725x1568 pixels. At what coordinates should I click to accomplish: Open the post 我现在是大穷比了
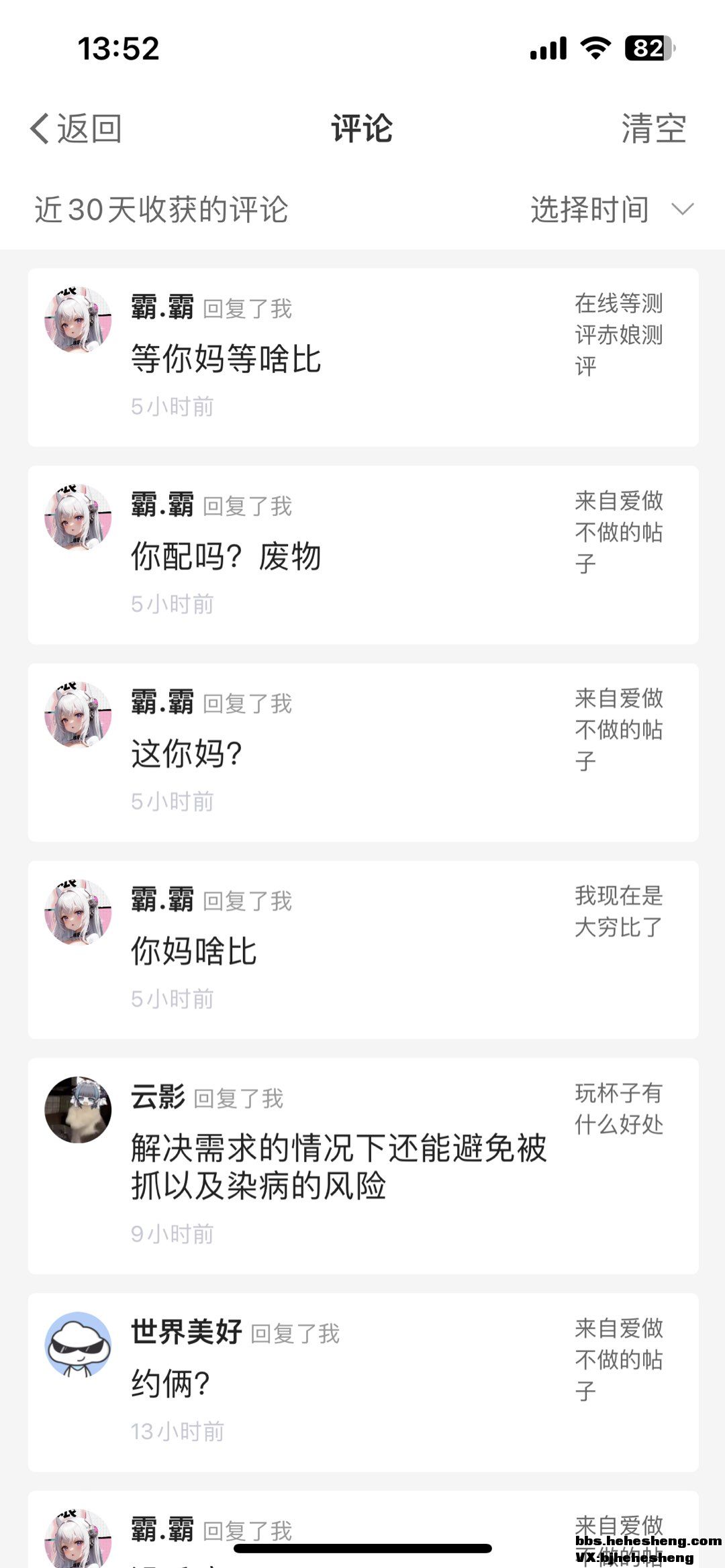click(618, 911)
